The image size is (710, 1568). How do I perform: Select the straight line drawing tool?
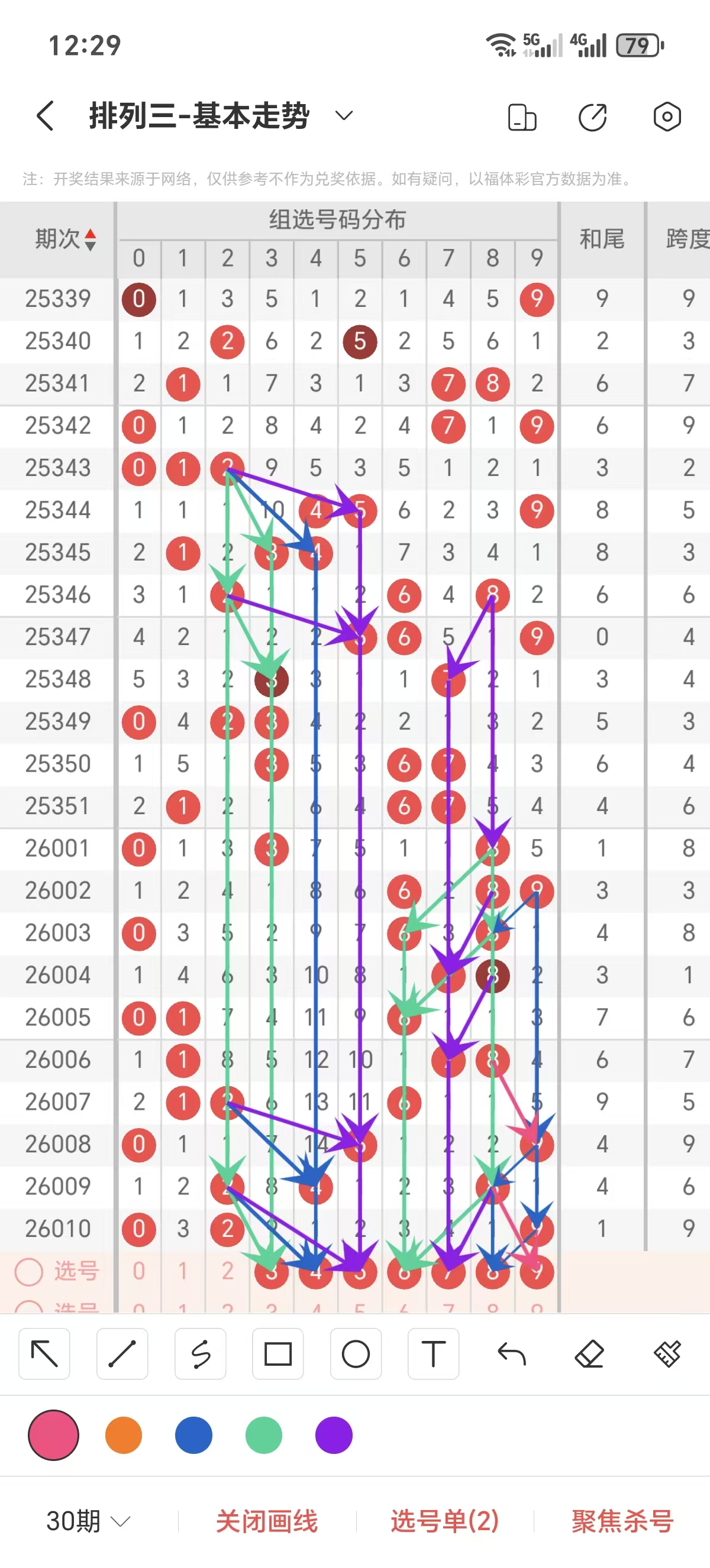[122, 1354]
